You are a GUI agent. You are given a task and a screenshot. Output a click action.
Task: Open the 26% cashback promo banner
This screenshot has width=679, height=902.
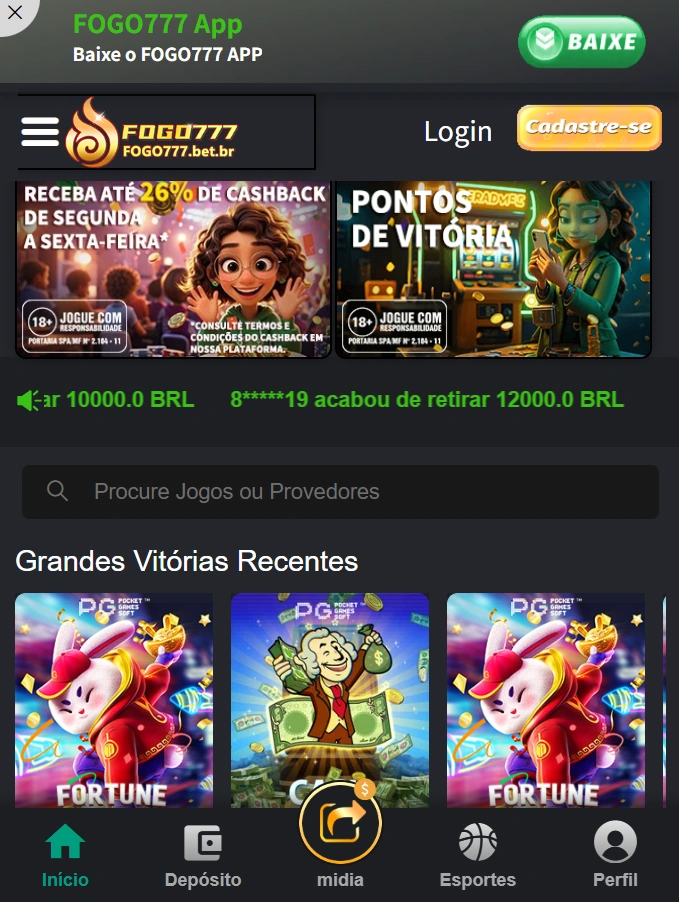[172, 268]
